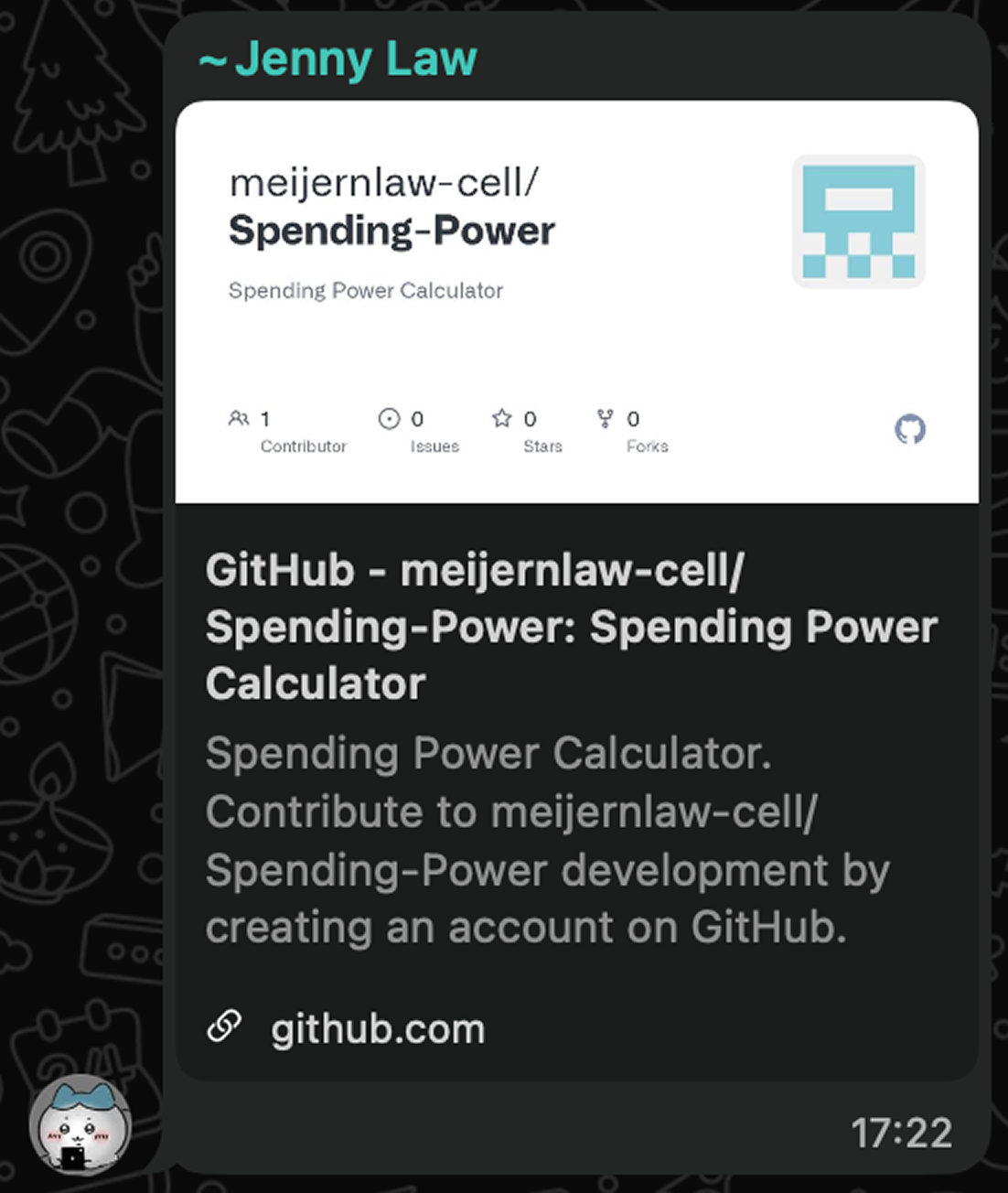1008x1193 pixels.
Task: Open the github.com link
Action: pyautogui.click(x=377, y=1029)
